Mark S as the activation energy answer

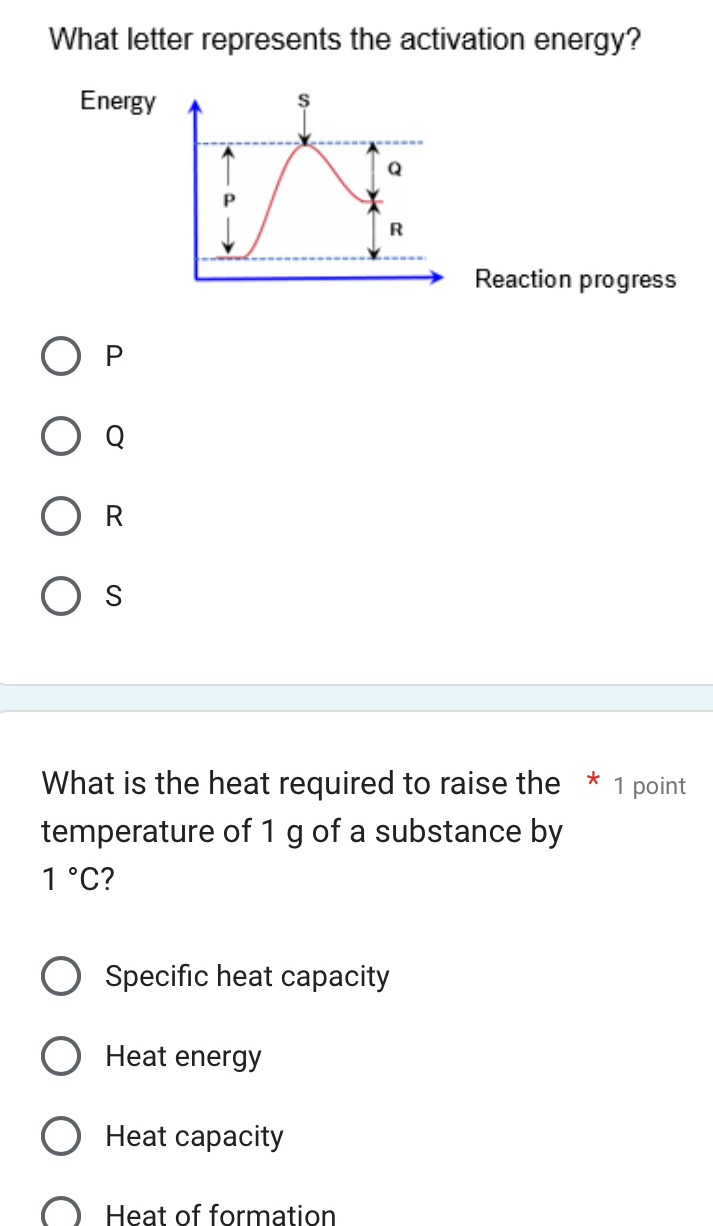pos(62,597)
